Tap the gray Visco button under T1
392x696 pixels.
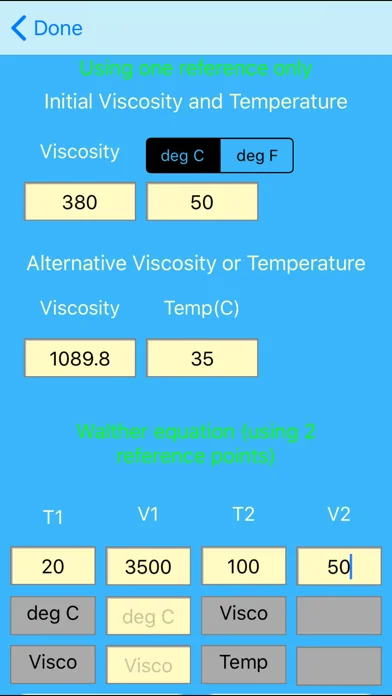pyautogui.click(x=53, y=664)
